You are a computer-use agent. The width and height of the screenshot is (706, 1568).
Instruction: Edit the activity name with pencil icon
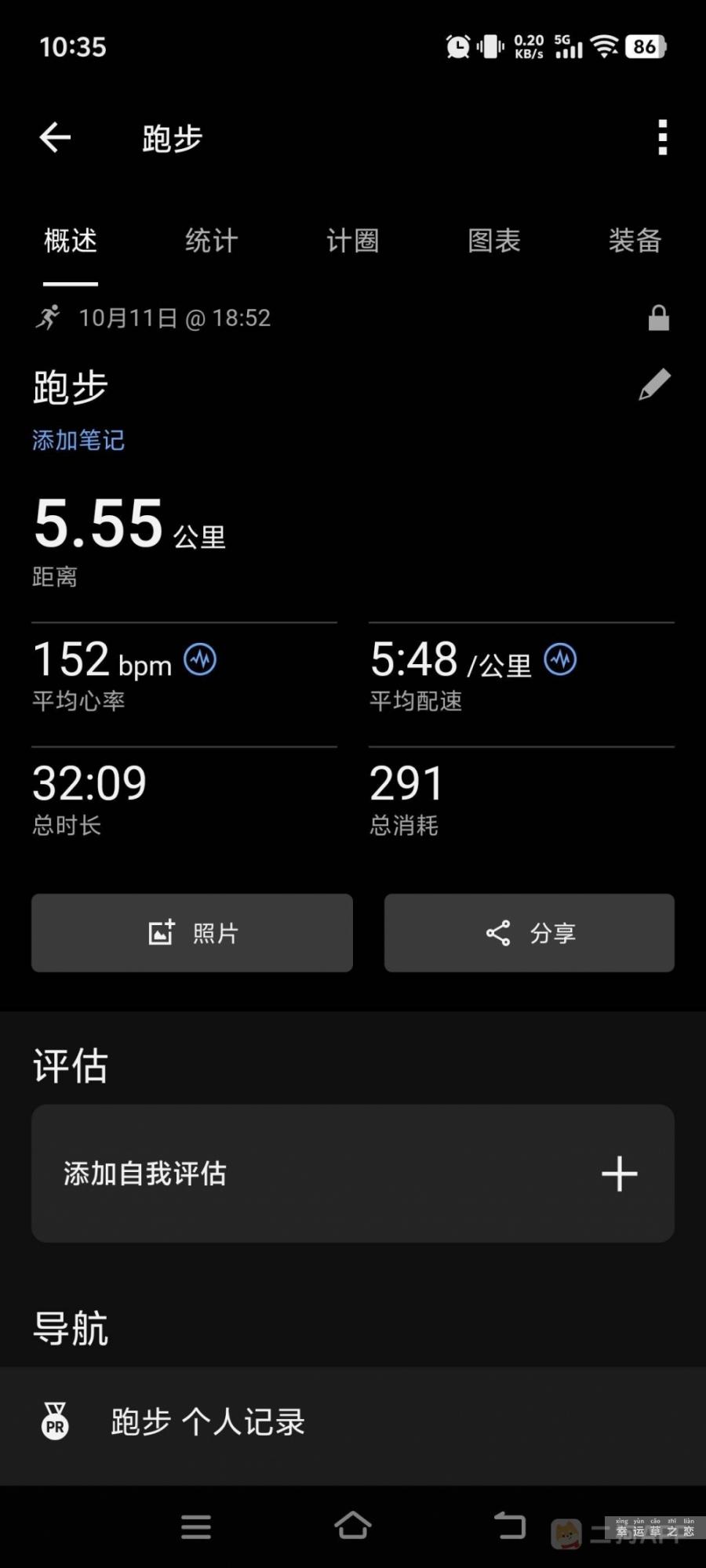tap(654, 385)
